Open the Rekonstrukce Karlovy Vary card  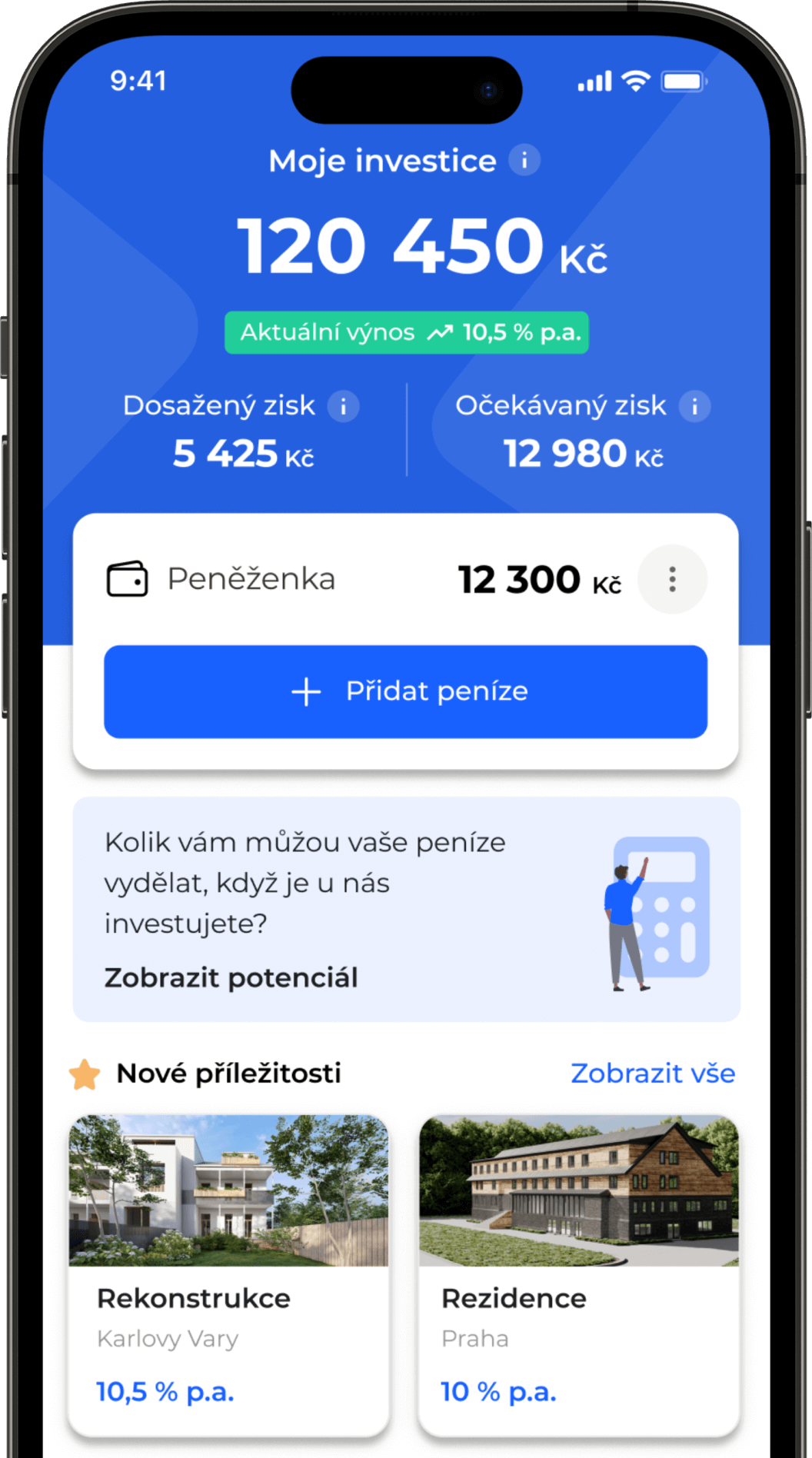pyautogui.click(x=228, y=1273)
